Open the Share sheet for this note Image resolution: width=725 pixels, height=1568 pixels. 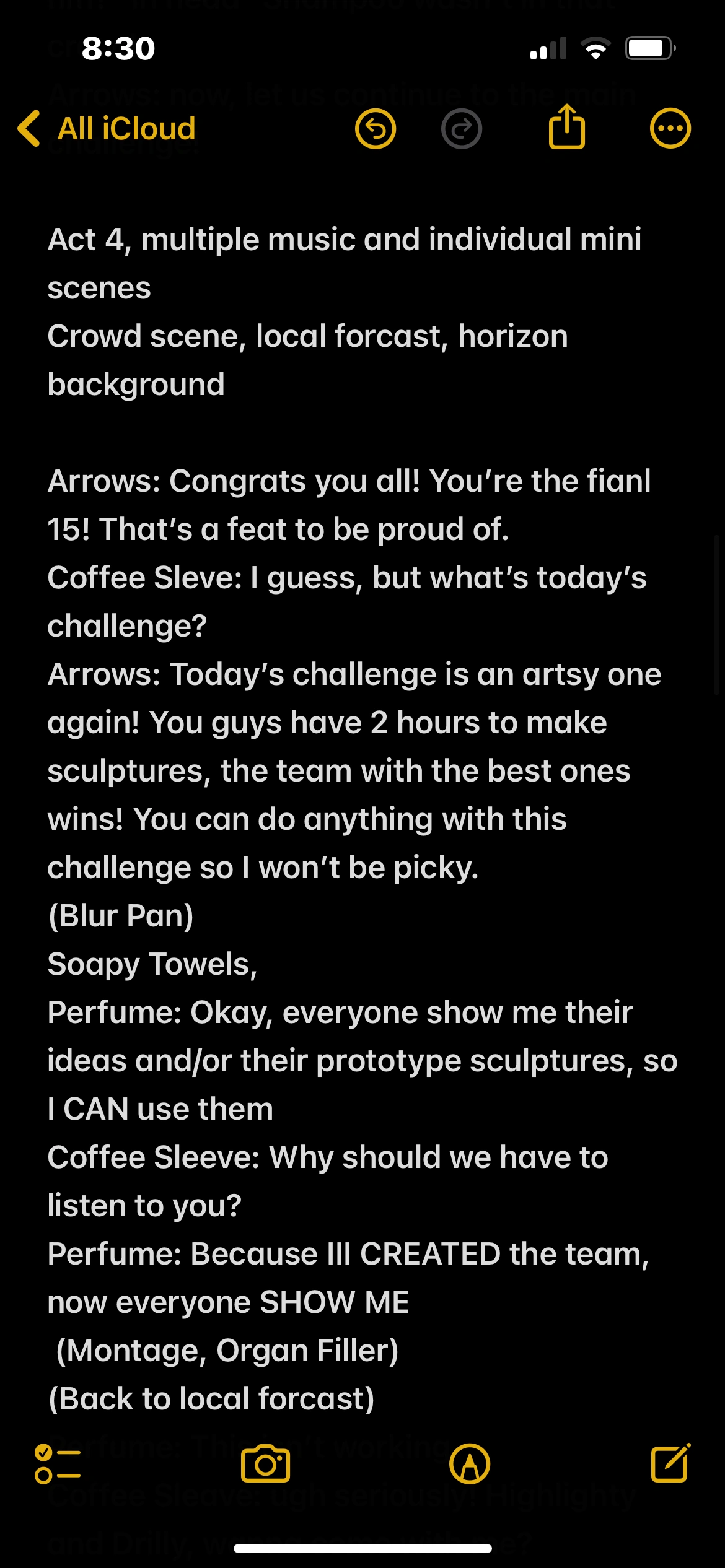coord(567,127)
